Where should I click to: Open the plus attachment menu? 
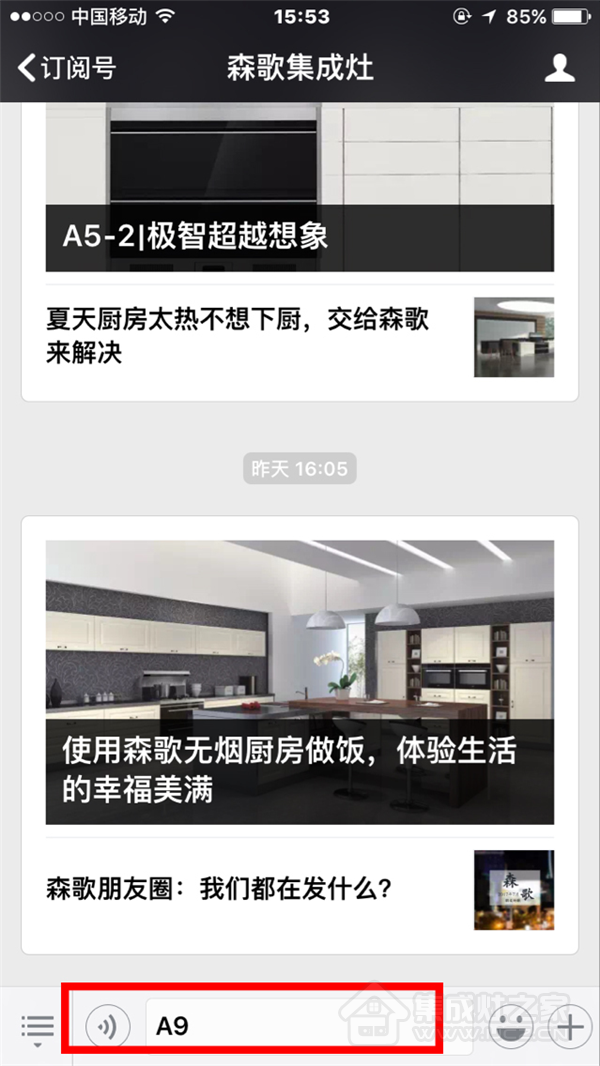click(x=570, y=1027)
